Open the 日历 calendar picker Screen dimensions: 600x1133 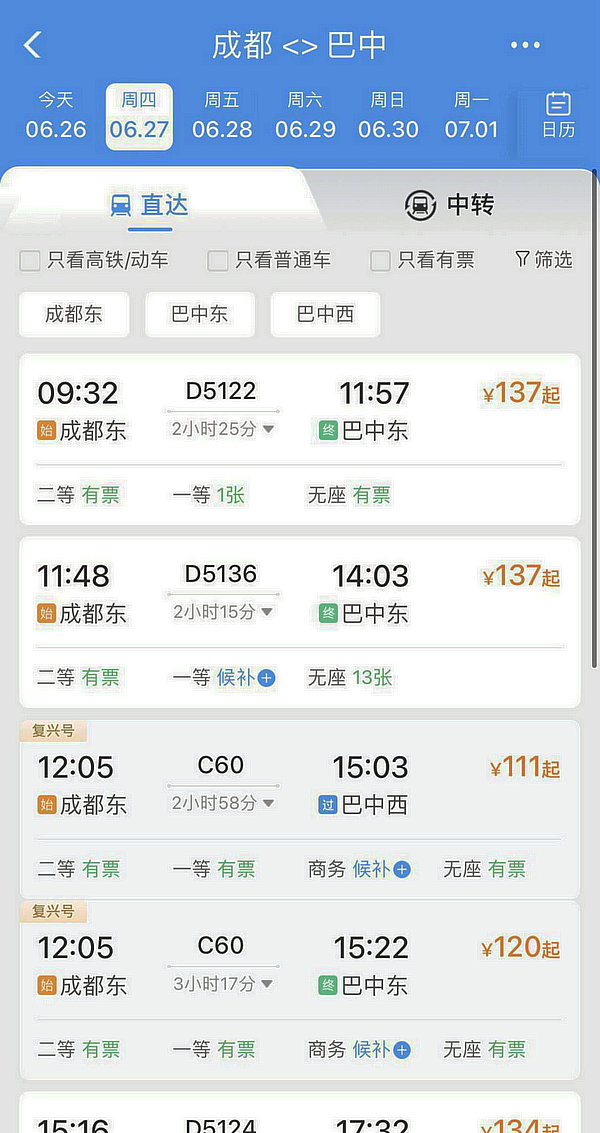(x=558, y=115)
